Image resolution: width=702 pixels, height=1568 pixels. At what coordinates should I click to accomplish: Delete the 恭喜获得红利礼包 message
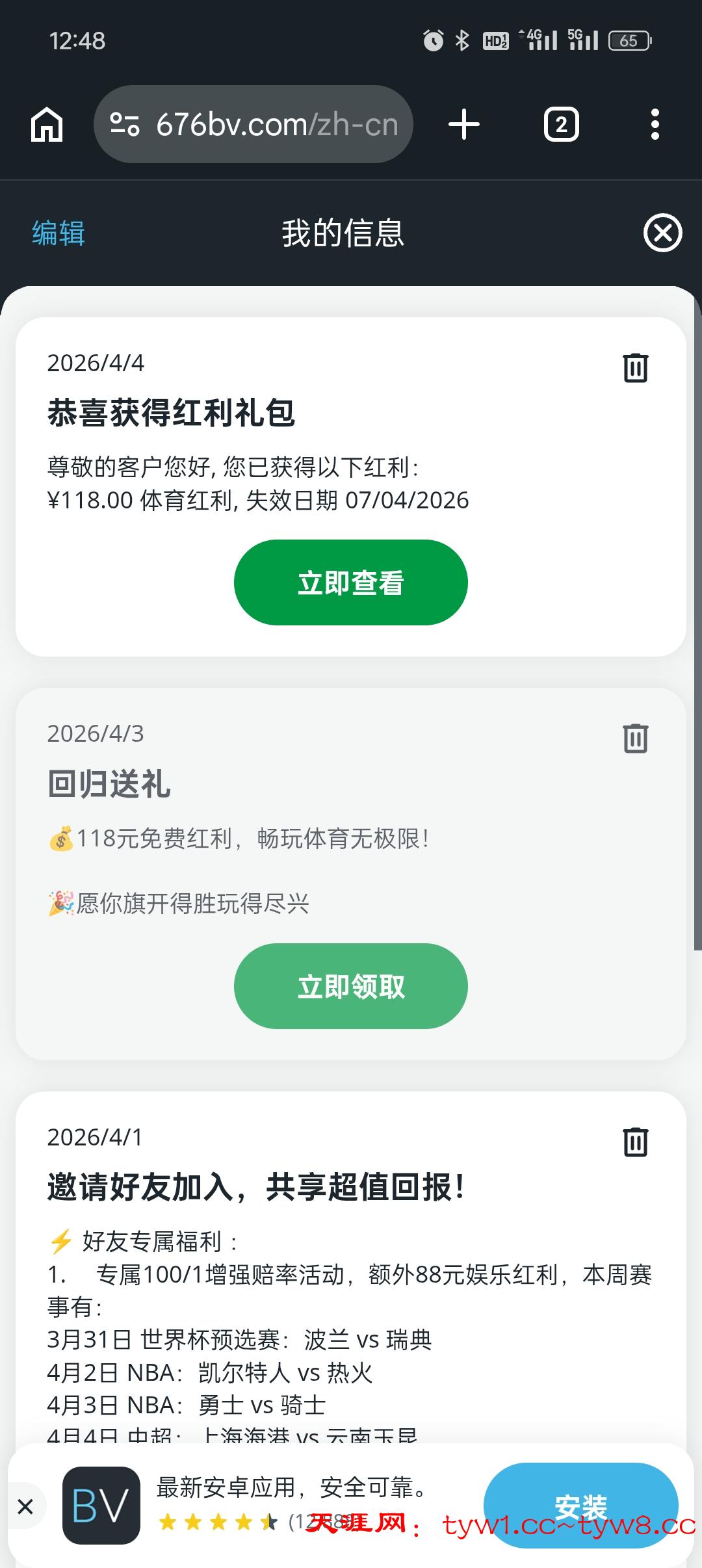635,368
